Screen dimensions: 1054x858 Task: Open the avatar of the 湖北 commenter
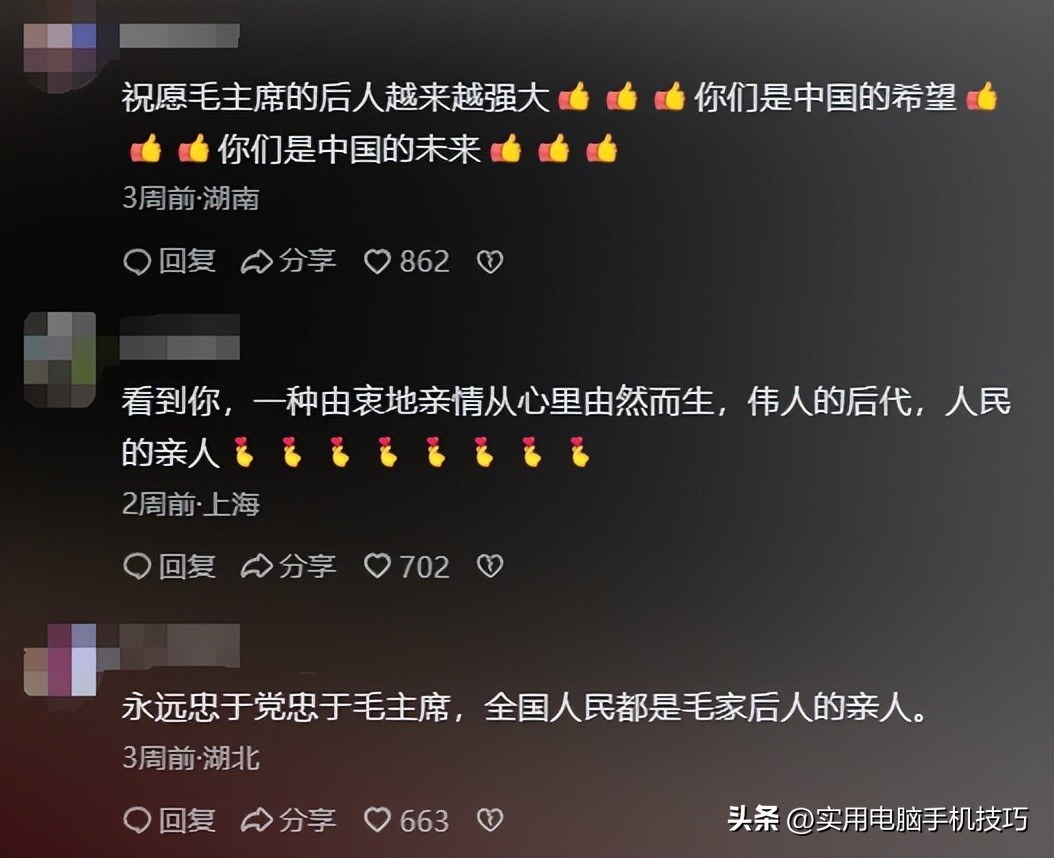[x=60, y=660]
